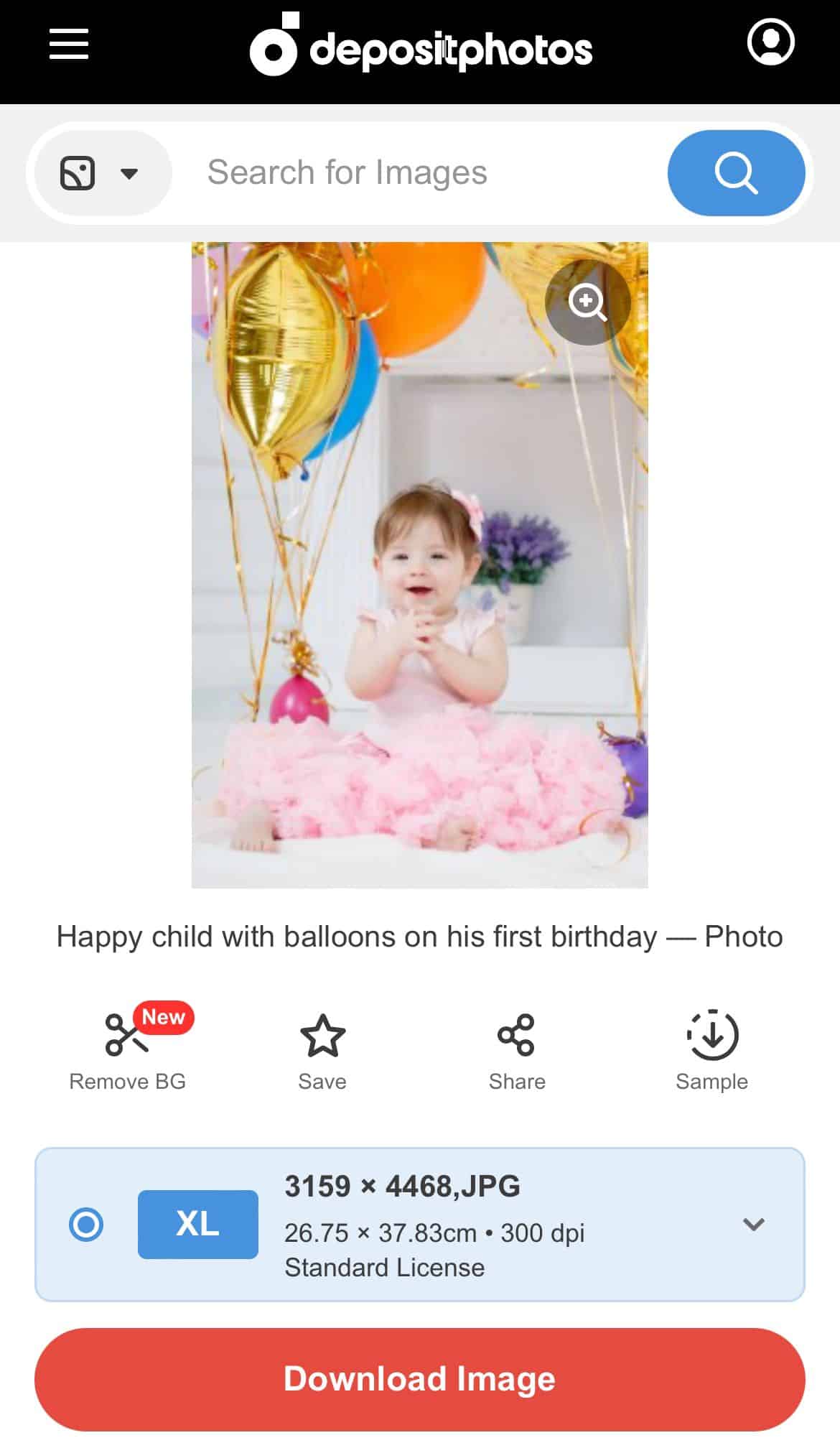The image size is (840, 1453).
Task: Tap Download Image
Action: tap(419, 1379)
